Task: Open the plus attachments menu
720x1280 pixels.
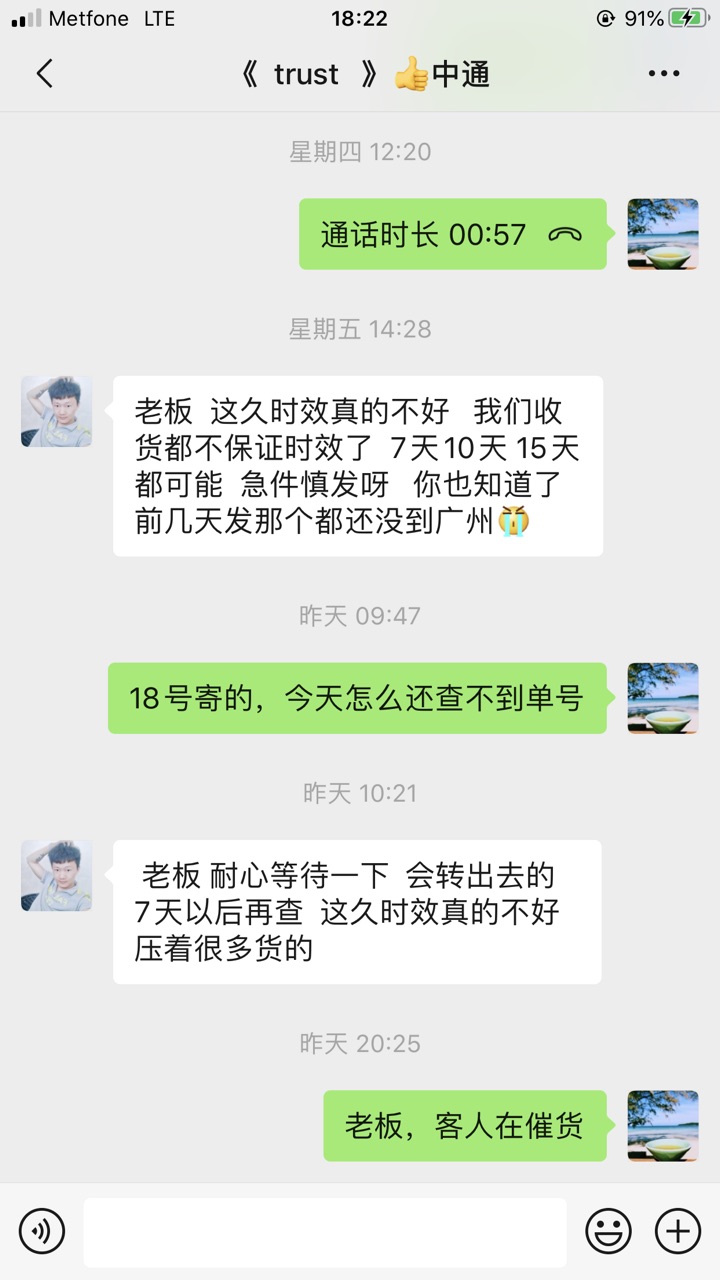Action: tap(677, 1230)
